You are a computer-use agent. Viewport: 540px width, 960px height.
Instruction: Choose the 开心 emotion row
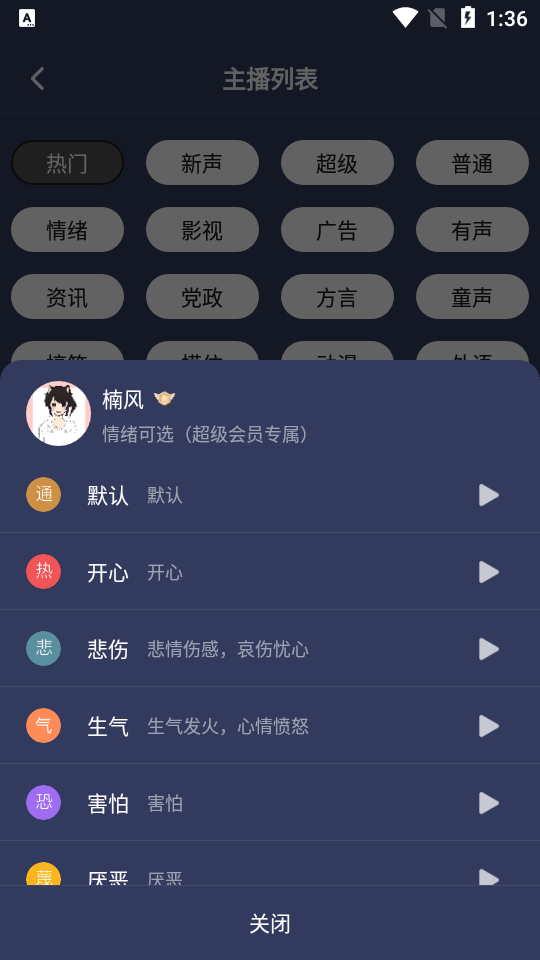tap(270, 571)
